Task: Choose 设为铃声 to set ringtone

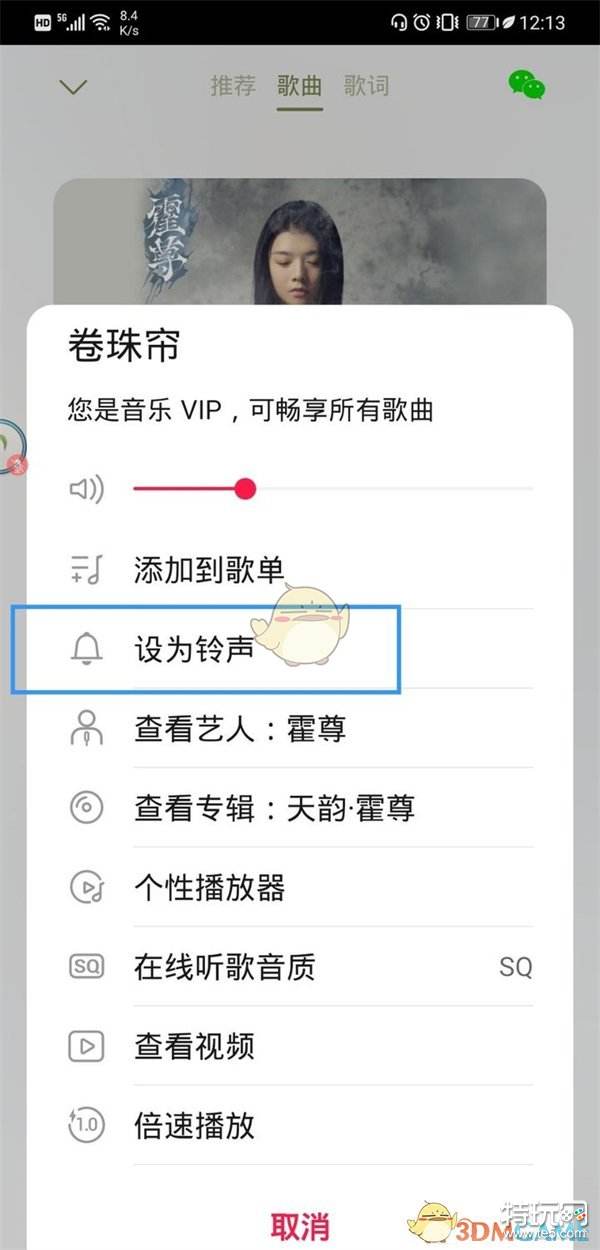Action: click(194, 650)
